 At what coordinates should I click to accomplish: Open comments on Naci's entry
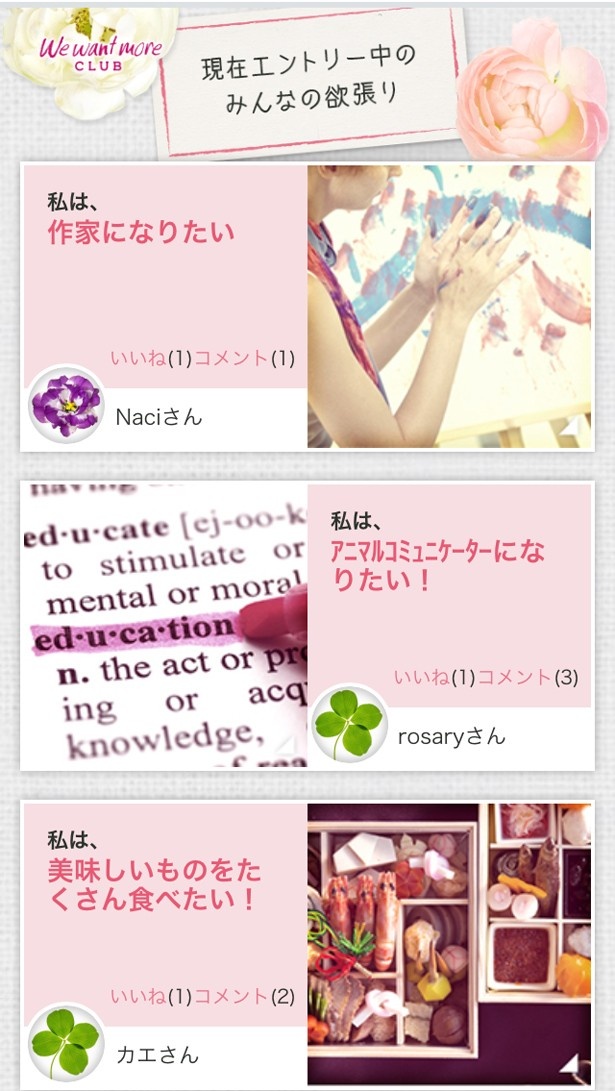click(x=244, y=358)
